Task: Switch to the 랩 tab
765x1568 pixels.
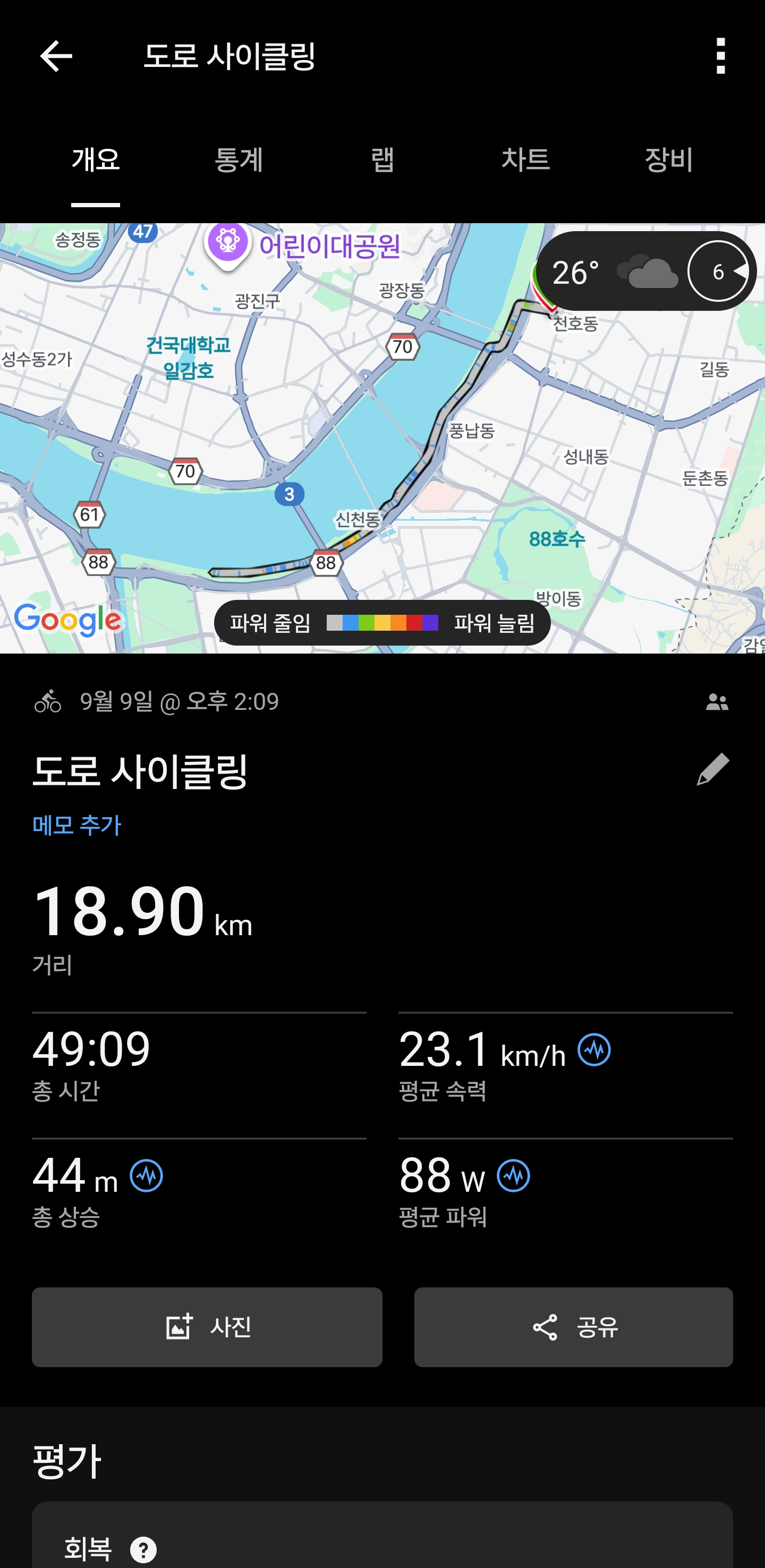Action: pos(382,160)
